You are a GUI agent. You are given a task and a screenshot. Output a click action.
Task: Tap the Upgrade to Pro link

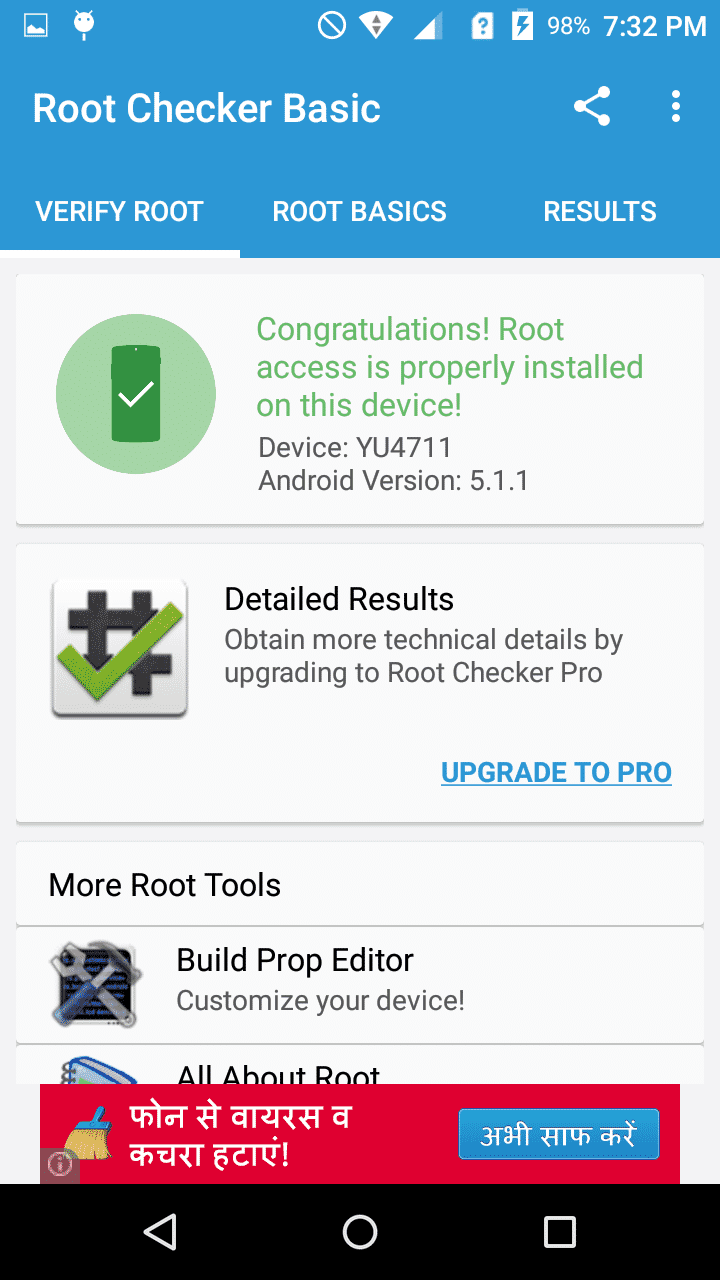pyautogui.click(x=556, y=772)
